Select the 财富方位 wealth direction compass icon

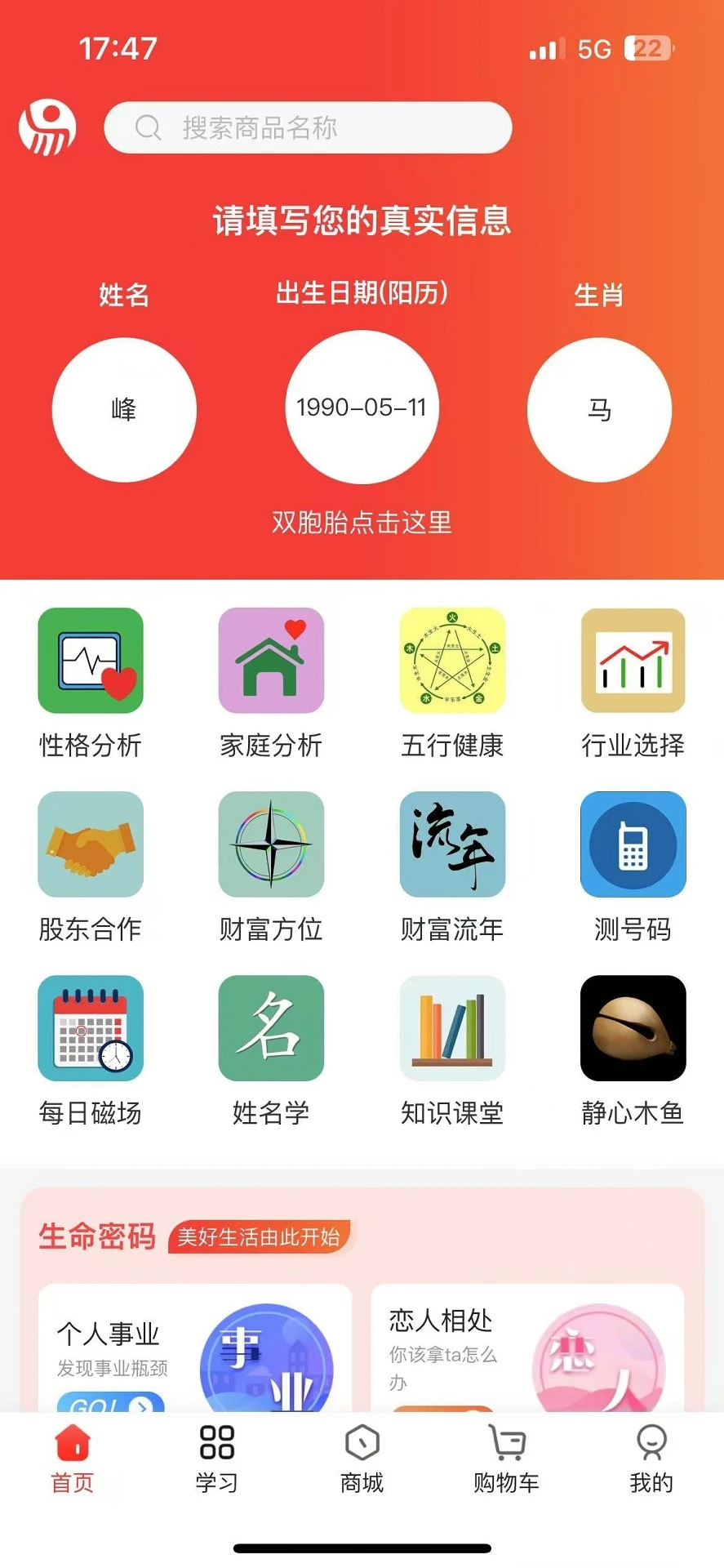pos(271,844)
